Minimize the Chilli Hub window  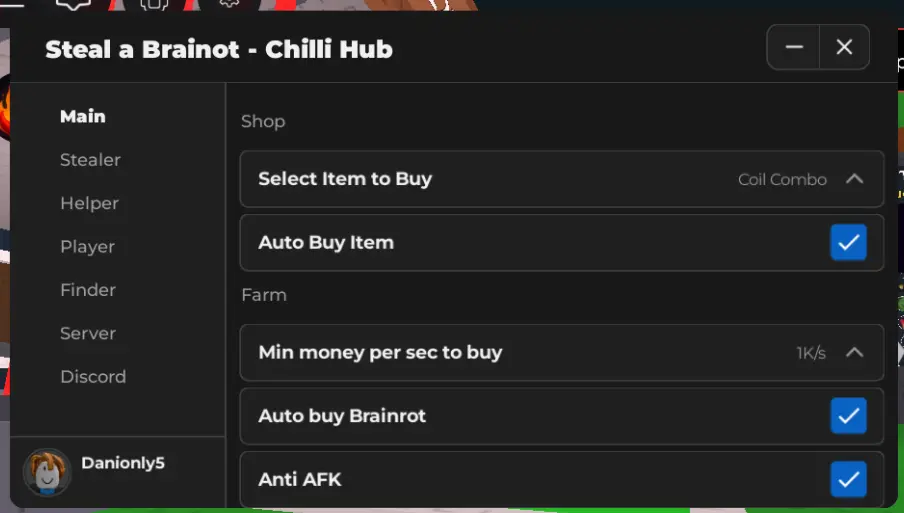click(x=794, y=47)
